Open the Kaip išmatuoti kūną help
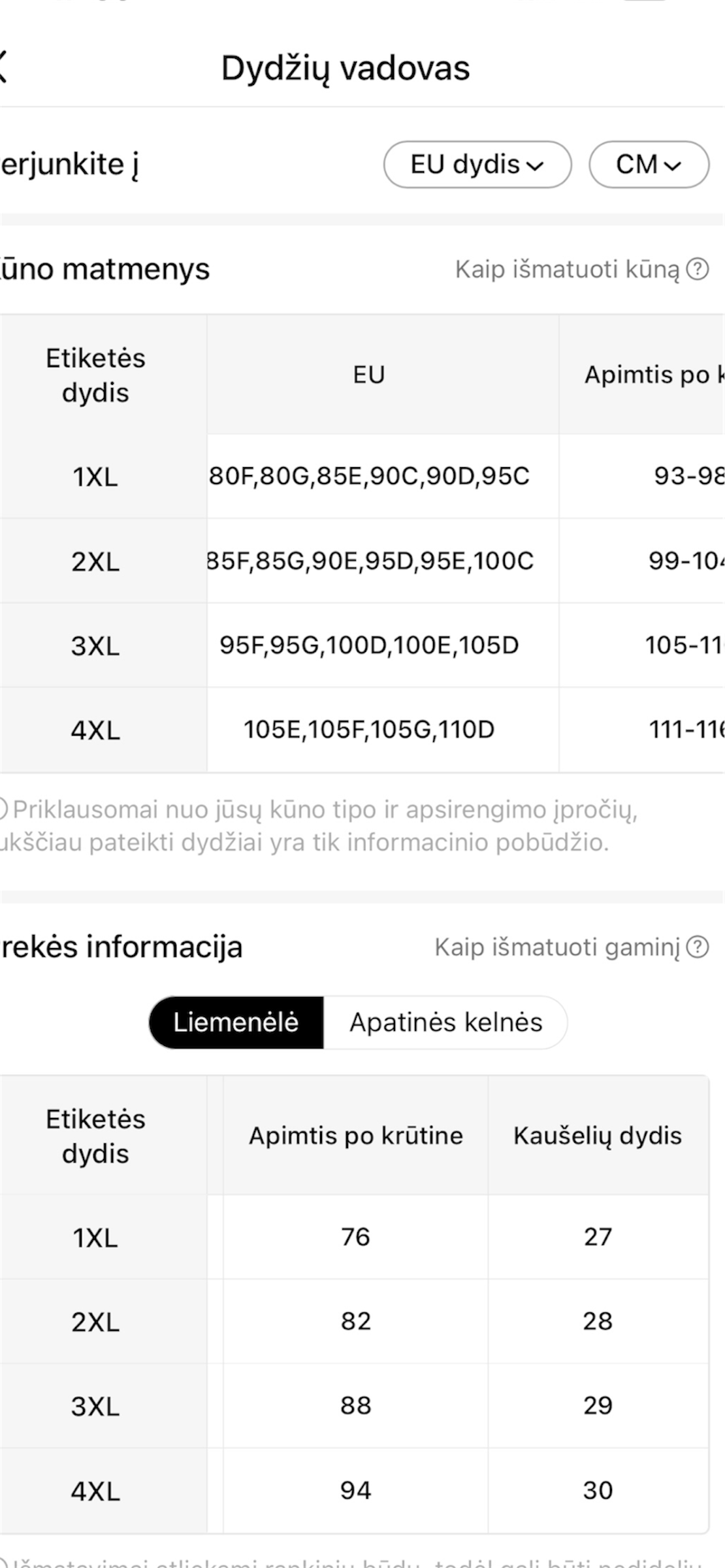Image resolution: width=725 pixels, height=1568 pixels. click(581, 269)
